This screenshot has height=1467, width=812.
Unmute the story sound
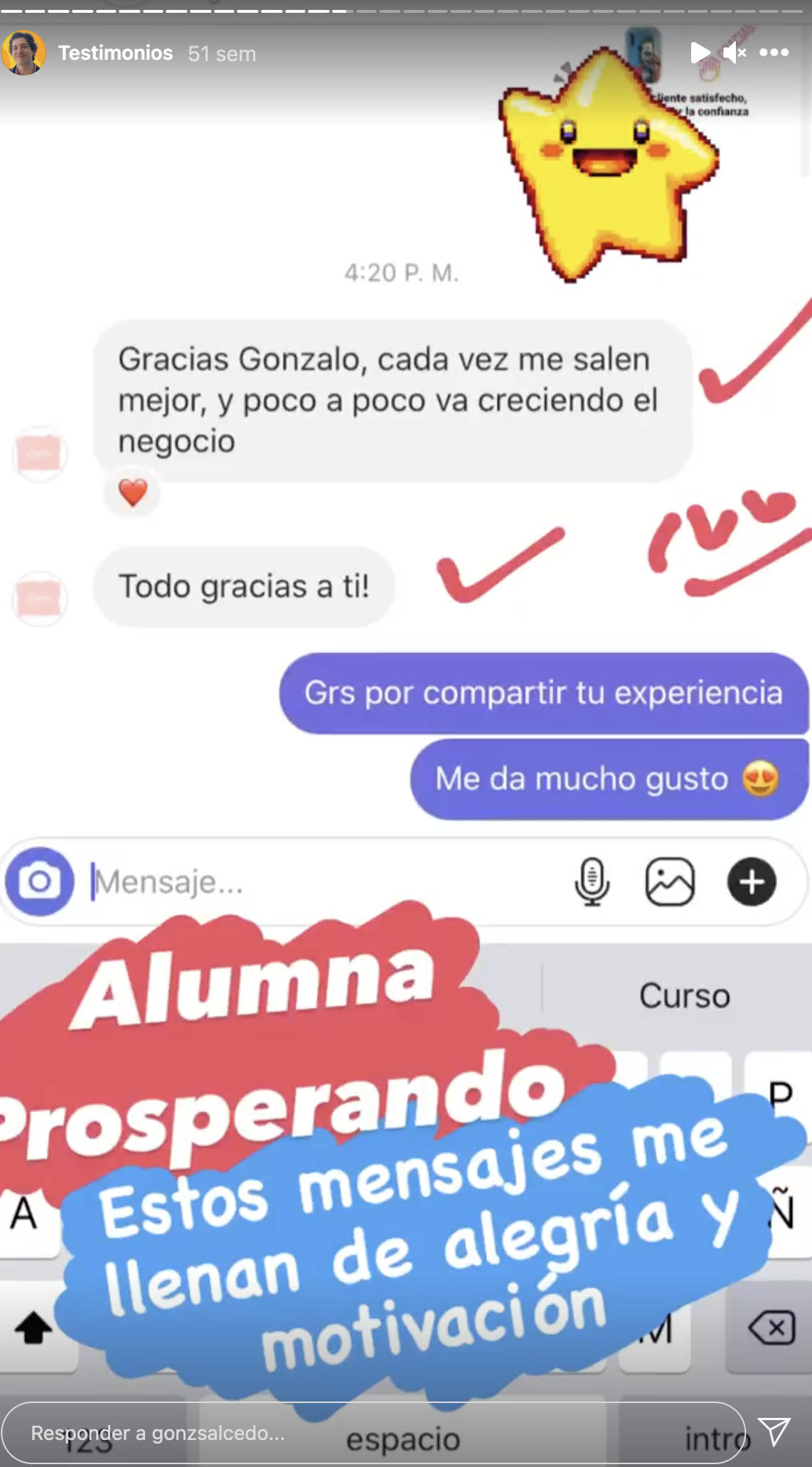pyautogui.click(x=734, y=53)
